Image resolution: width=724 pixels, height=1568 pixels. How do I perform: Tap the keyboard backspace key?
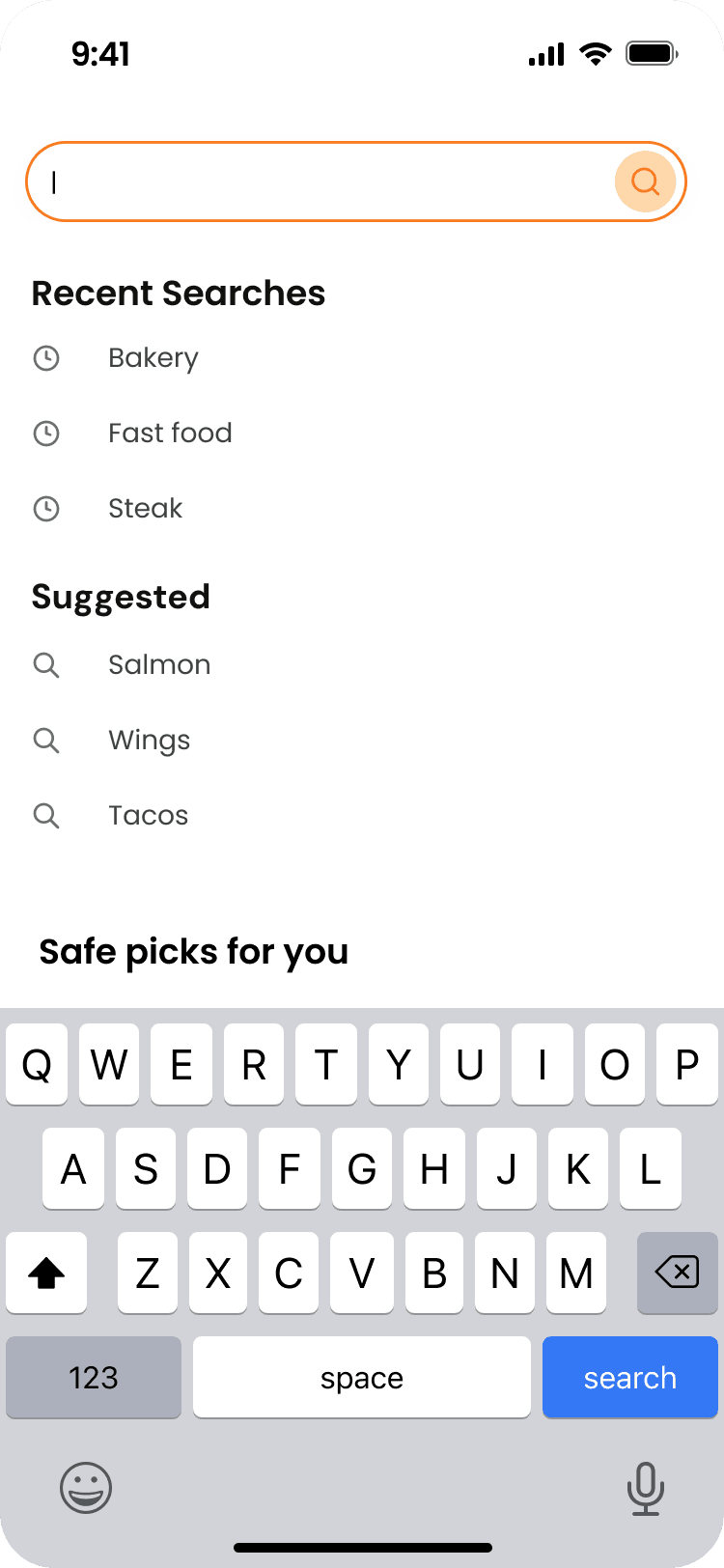(677, 1273)
